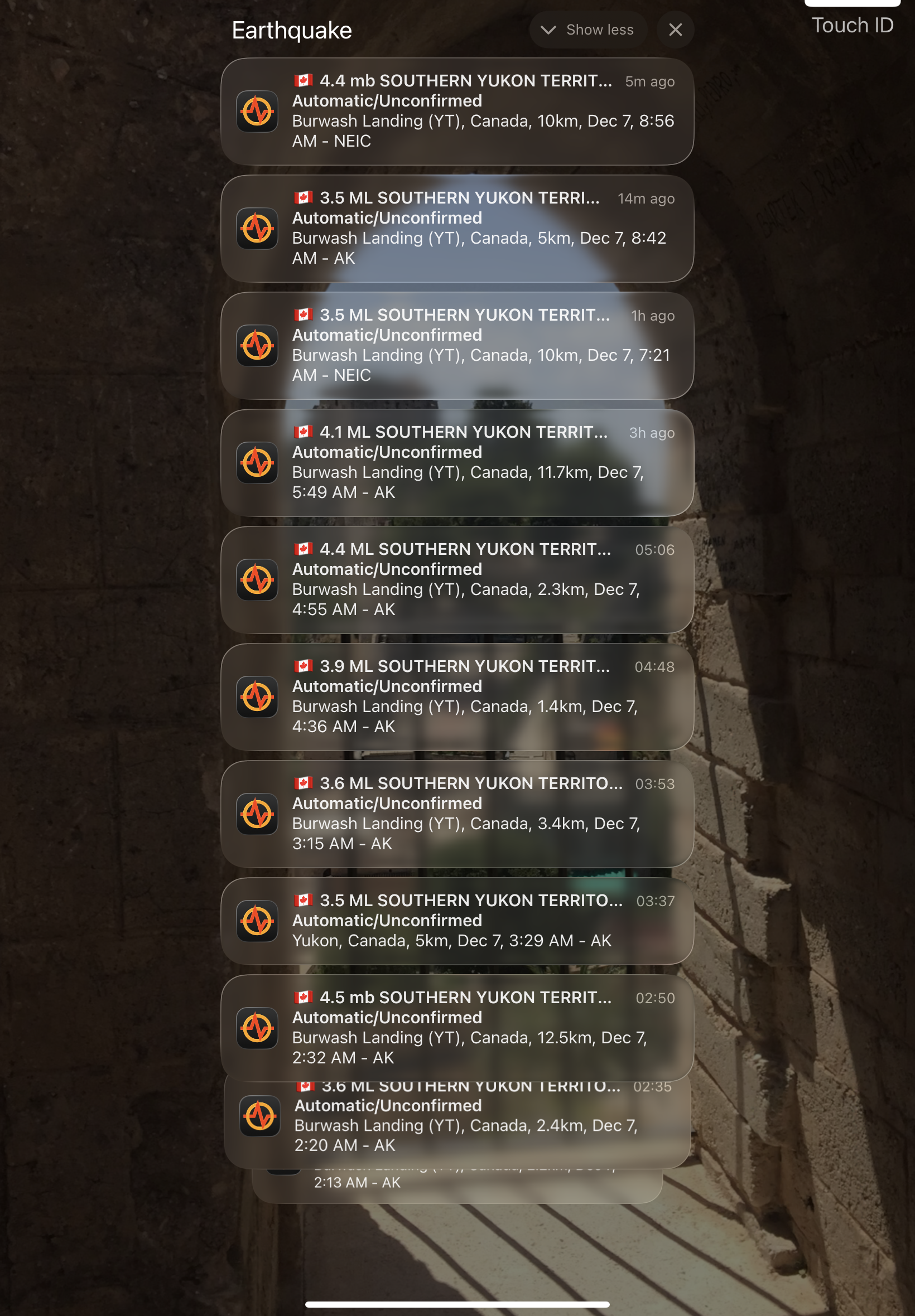Open the 3.5 ML alert from 14m ago
Image resolution: width=915 pixels, height=1316 pixels.
(x=457, y=228)
